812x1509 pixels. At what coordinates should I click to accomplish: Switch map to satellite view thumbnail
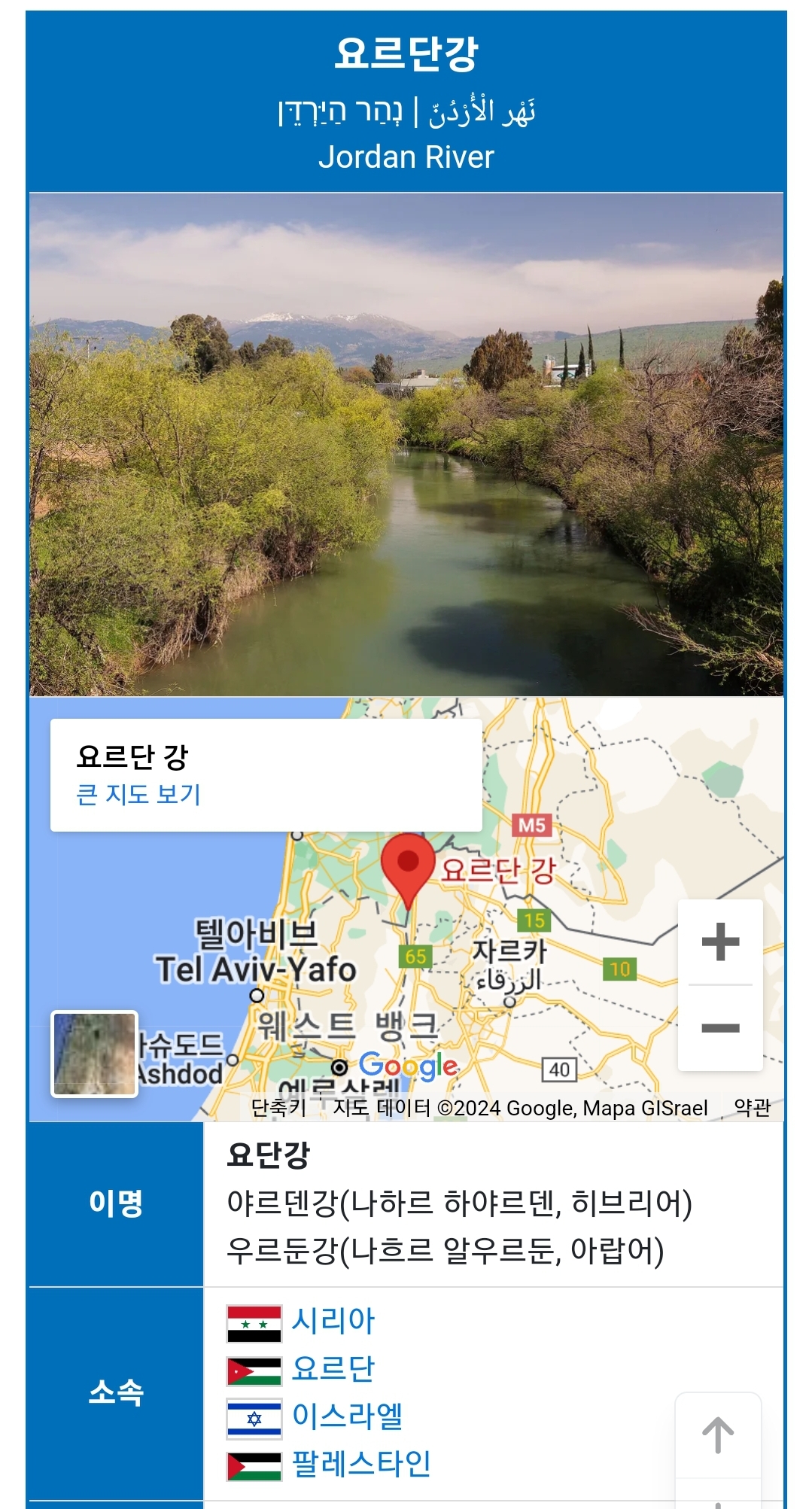click(95, 1054)
